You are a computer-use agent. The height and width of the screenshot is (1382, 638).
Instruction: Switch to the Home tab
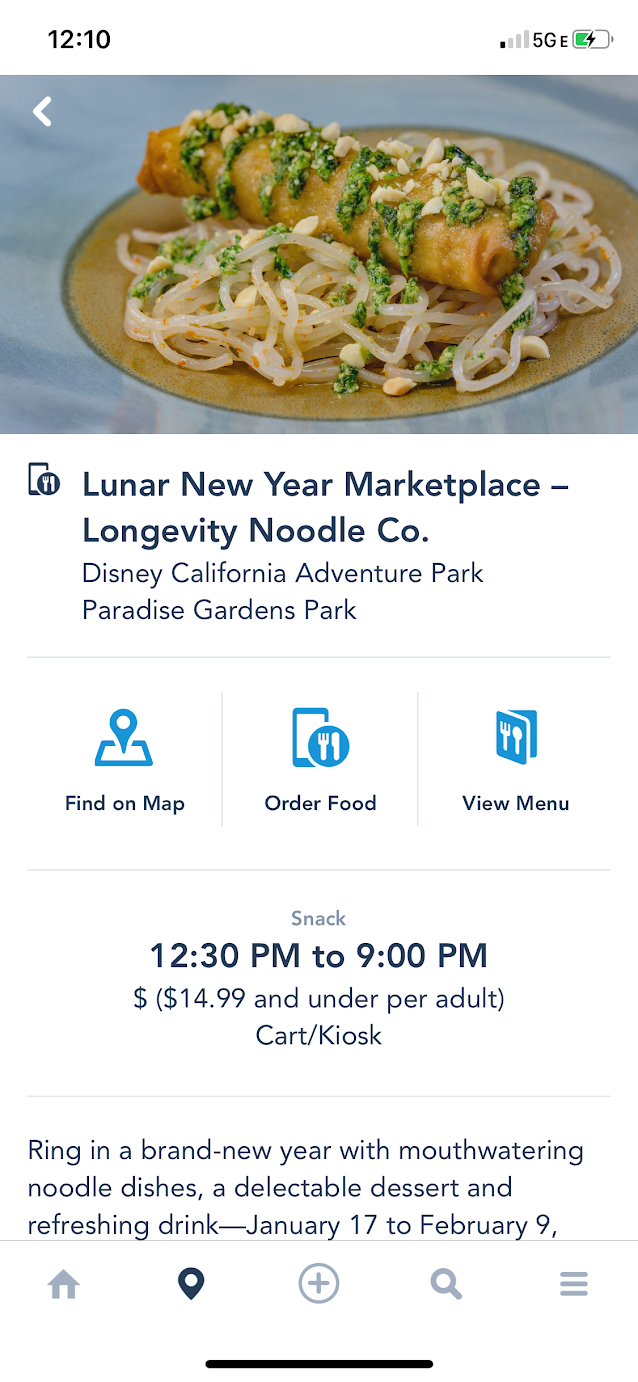64,1284
